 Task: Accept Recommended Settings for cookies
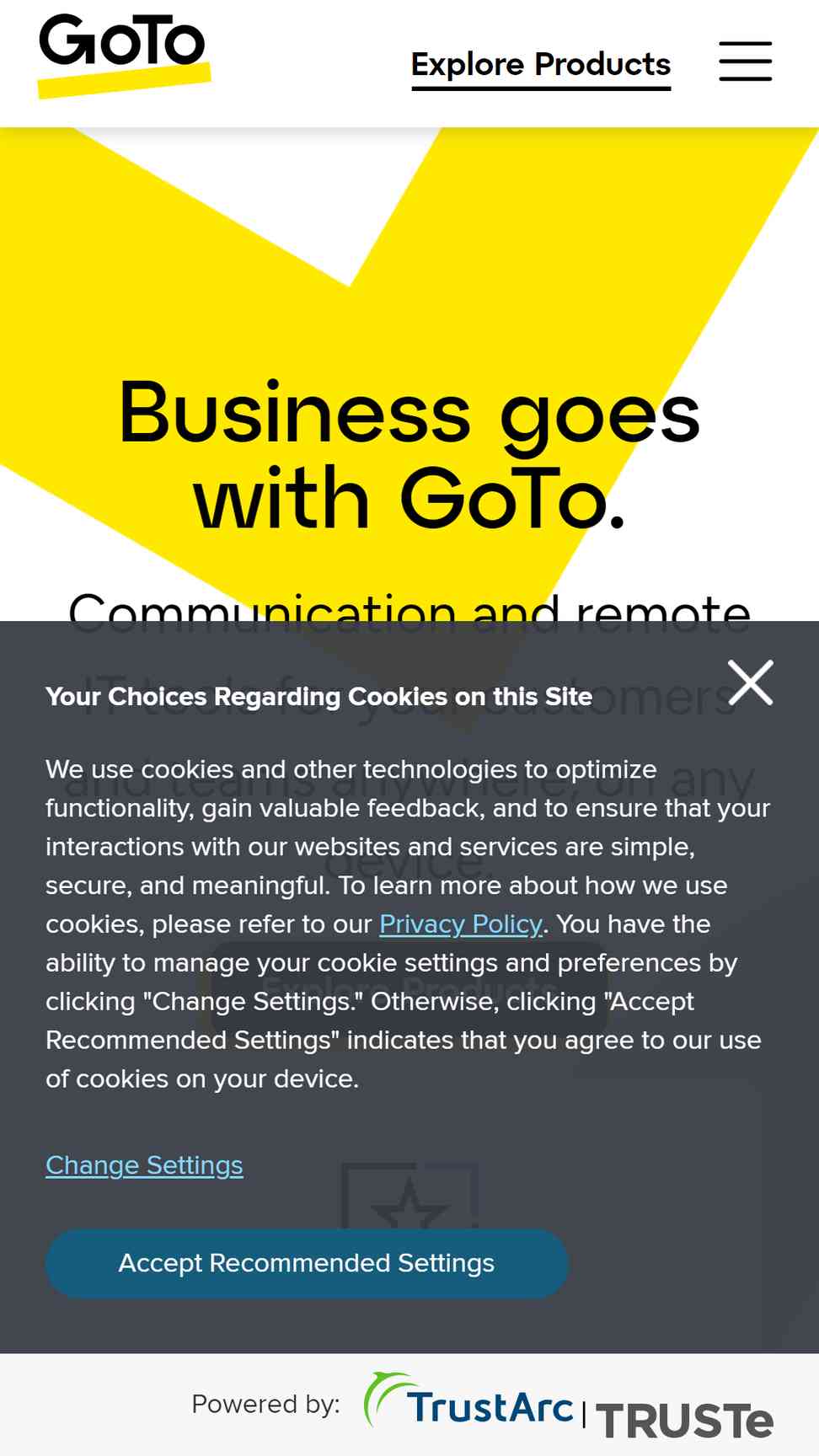click(x=307, y=1263)
